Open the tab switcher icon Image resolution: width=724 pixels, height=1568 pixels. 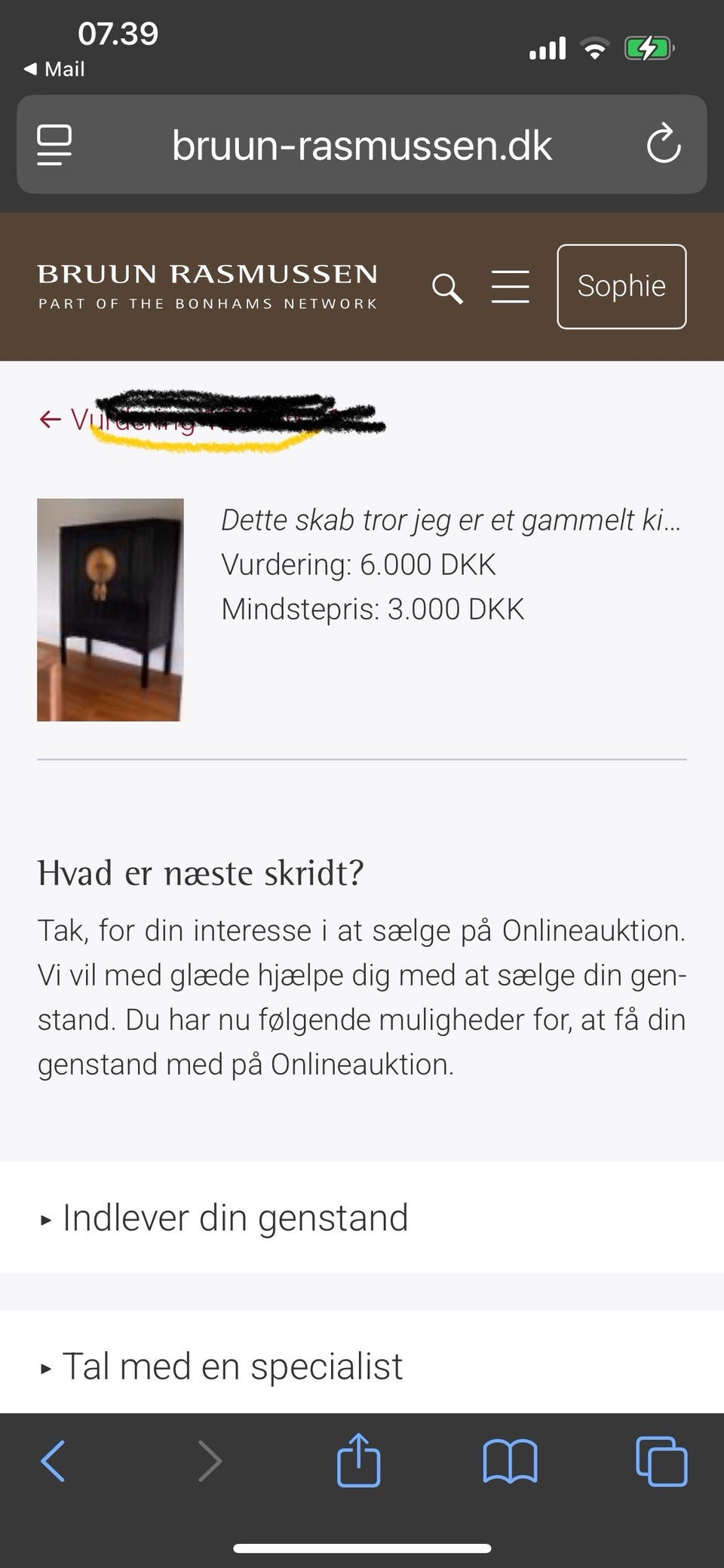click(x=660, y=1462)
